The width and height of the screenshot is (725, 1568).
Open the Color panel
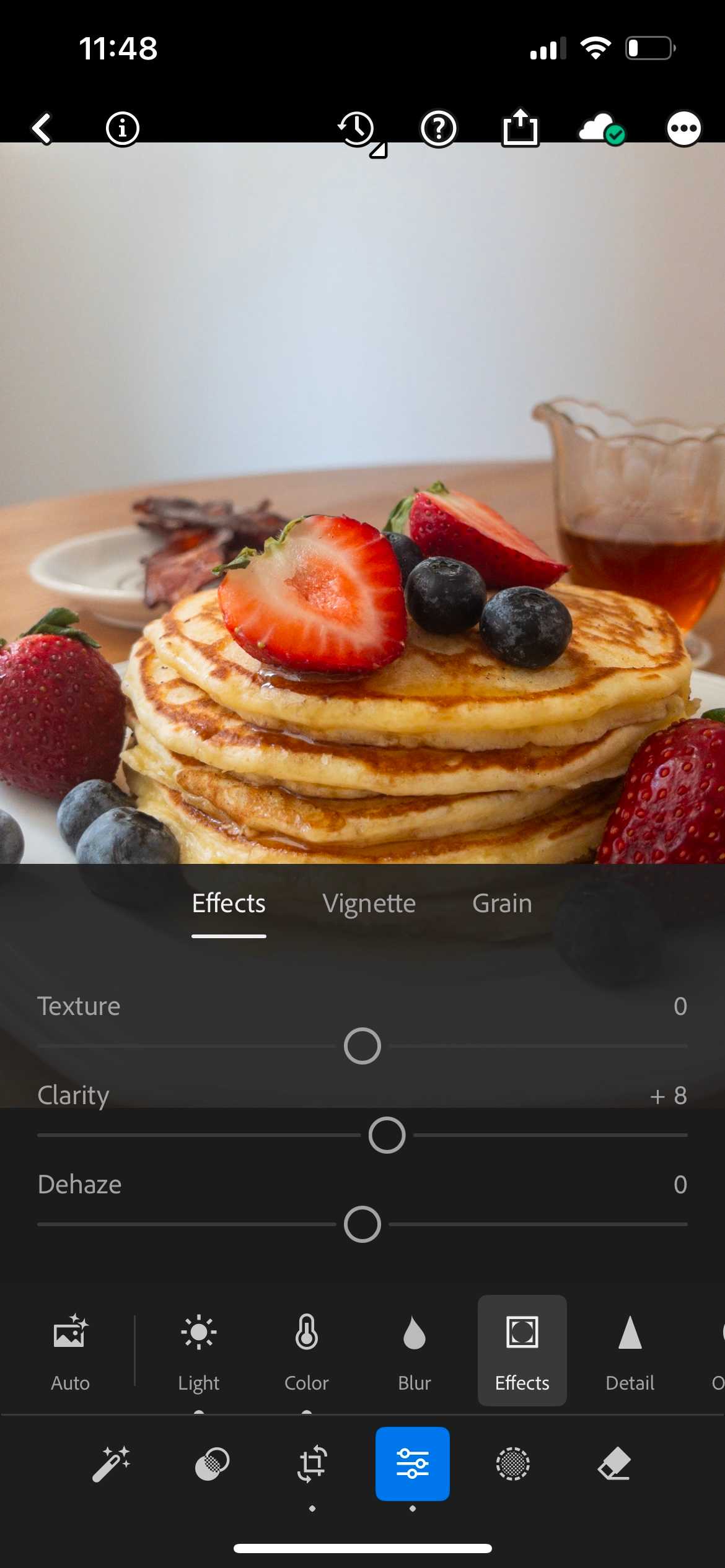[x=306, y=1350]
